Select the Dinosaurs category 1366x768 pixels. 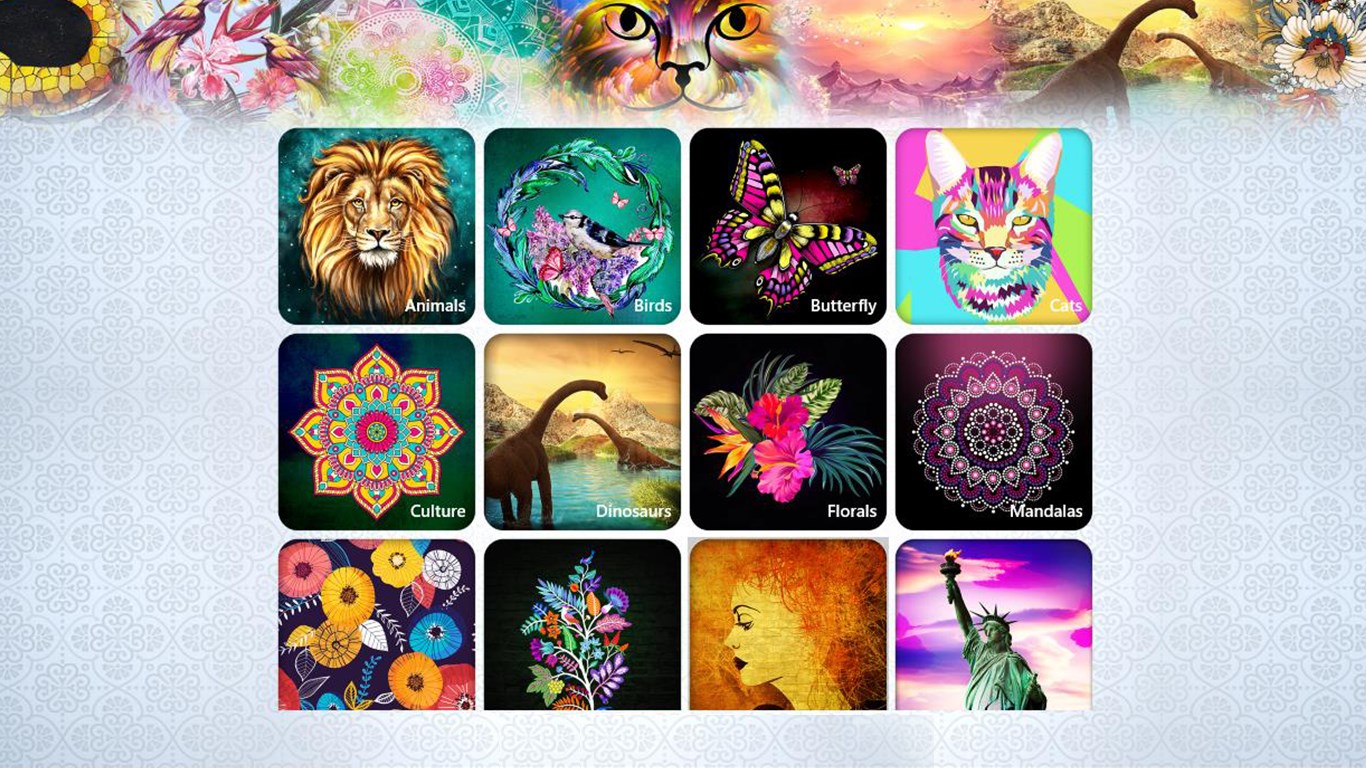coord(582,431)
